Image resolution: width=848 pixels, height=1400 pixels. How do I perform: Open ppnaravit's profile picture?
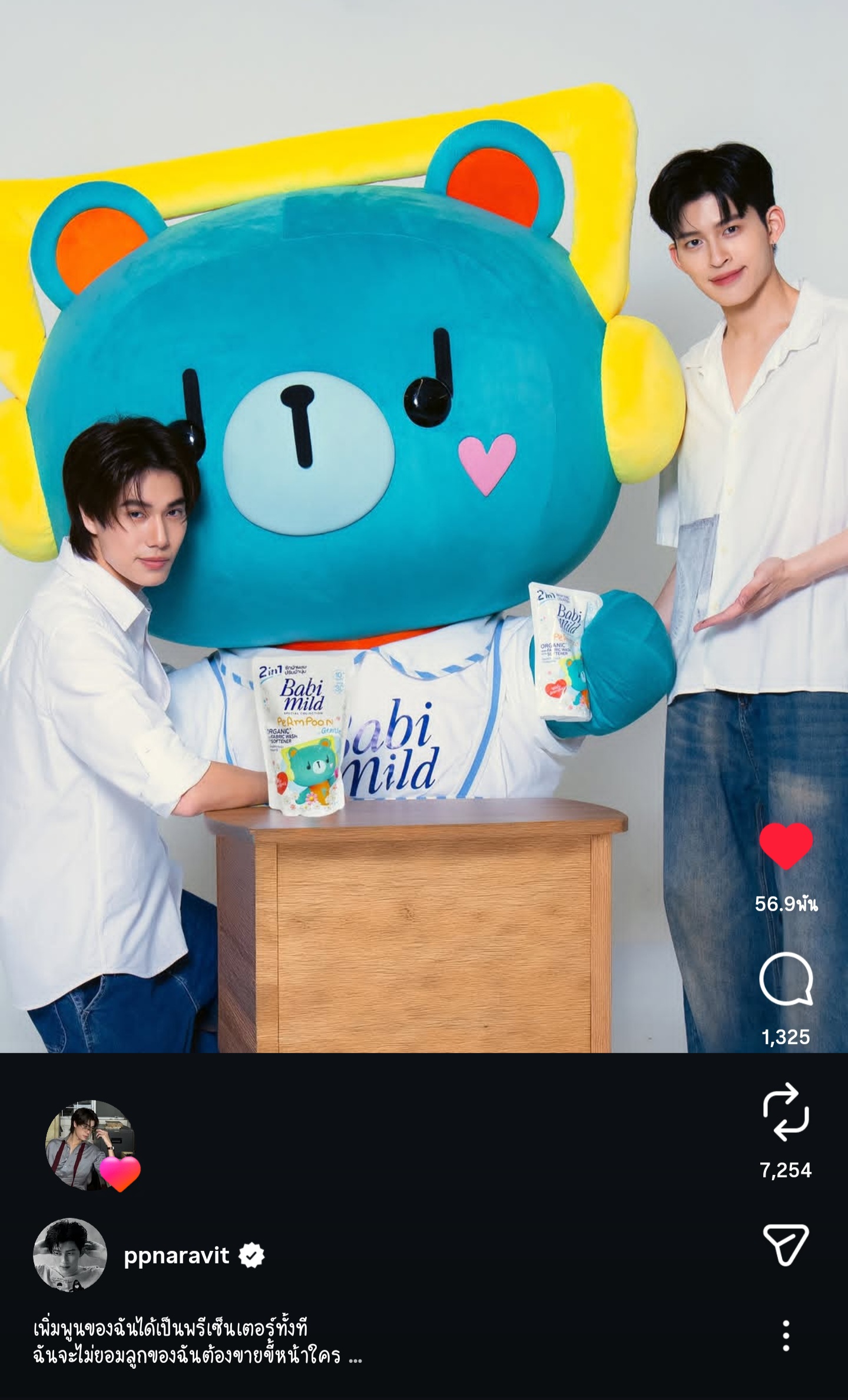pos(69,1255)
